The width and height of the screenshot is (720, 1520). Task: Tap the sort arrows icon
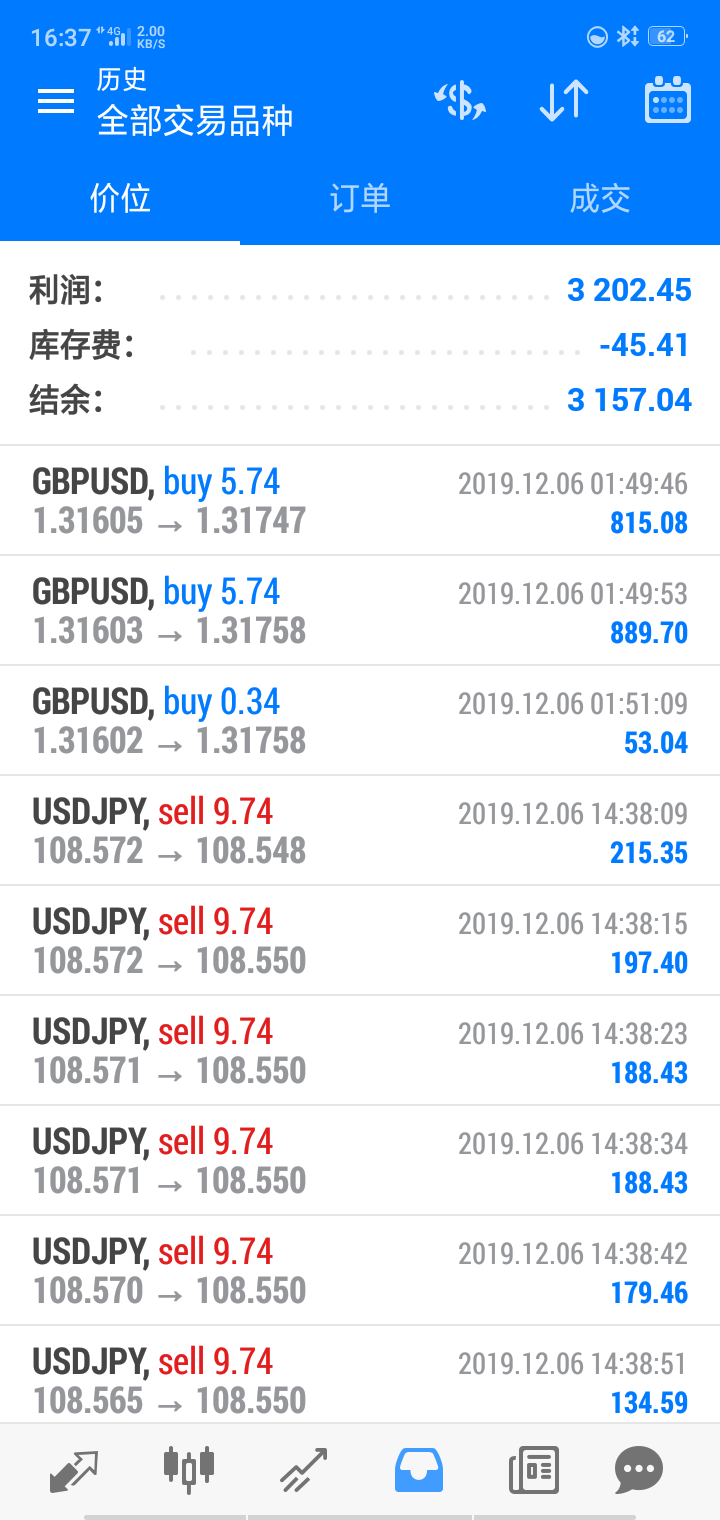564,101
